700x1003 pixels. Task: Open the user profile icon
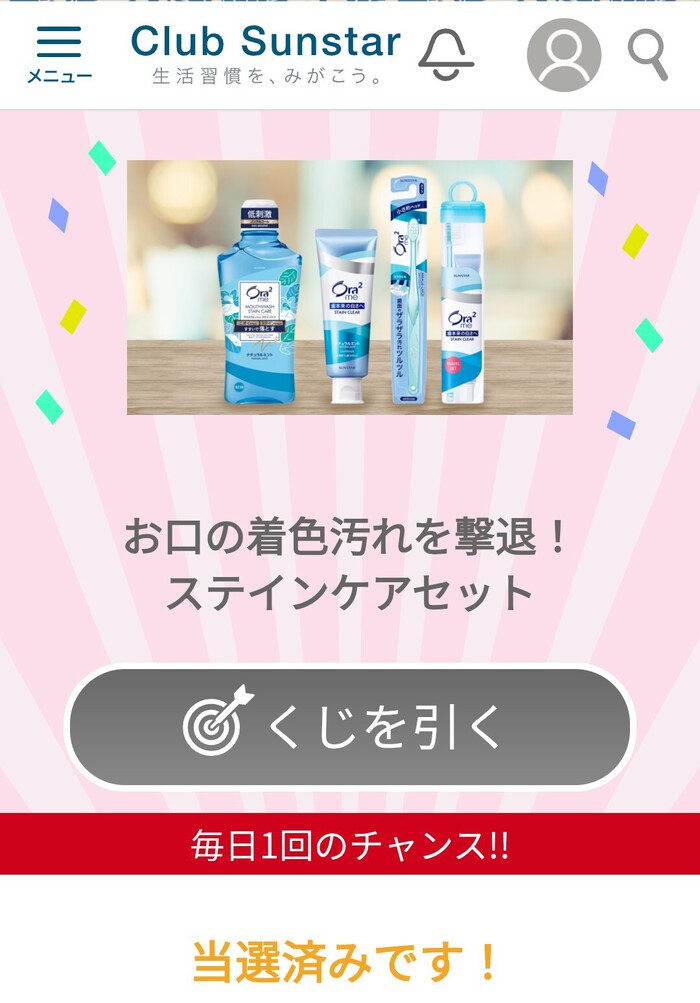(x=564, y=55)
